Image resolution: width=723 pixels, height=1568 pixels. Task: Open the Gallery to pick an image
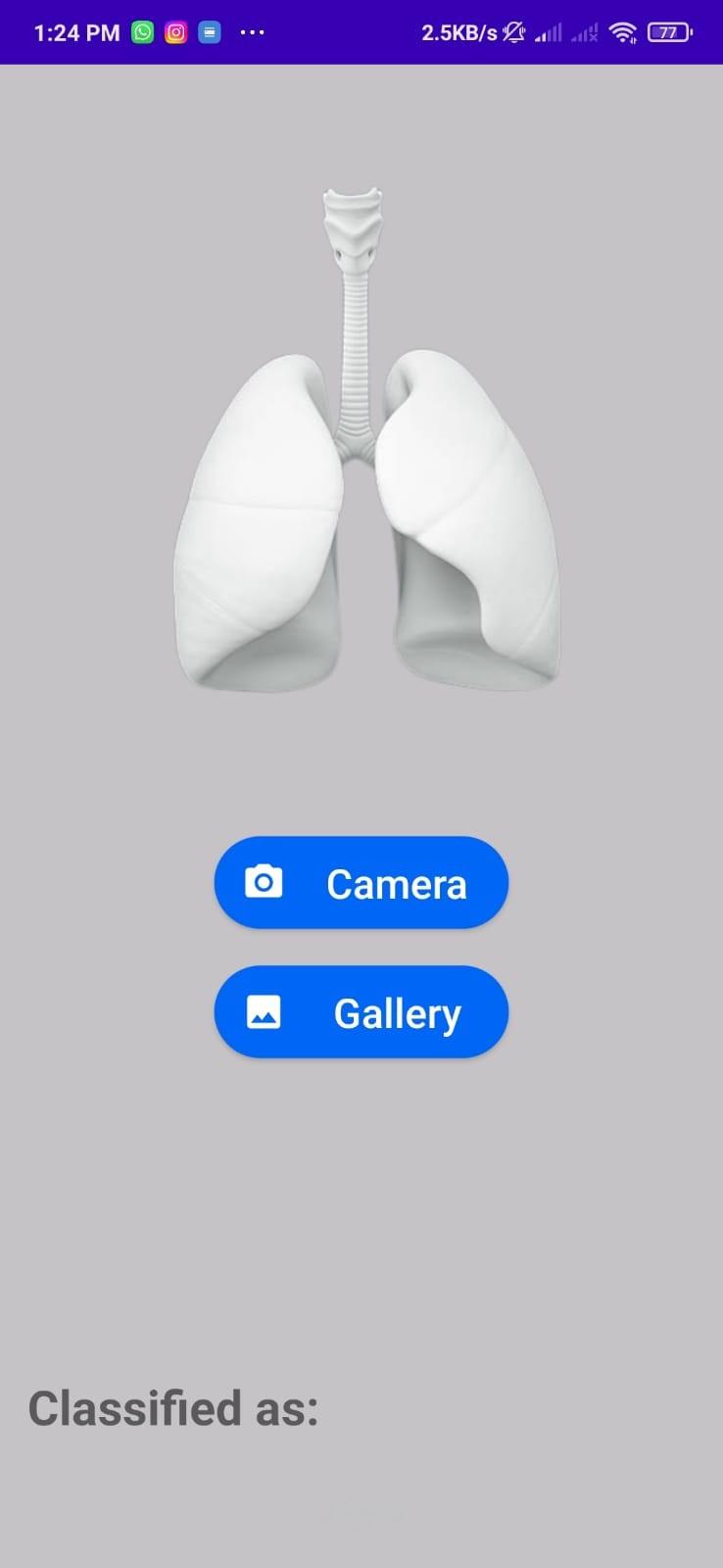[x=361, y=1012]
